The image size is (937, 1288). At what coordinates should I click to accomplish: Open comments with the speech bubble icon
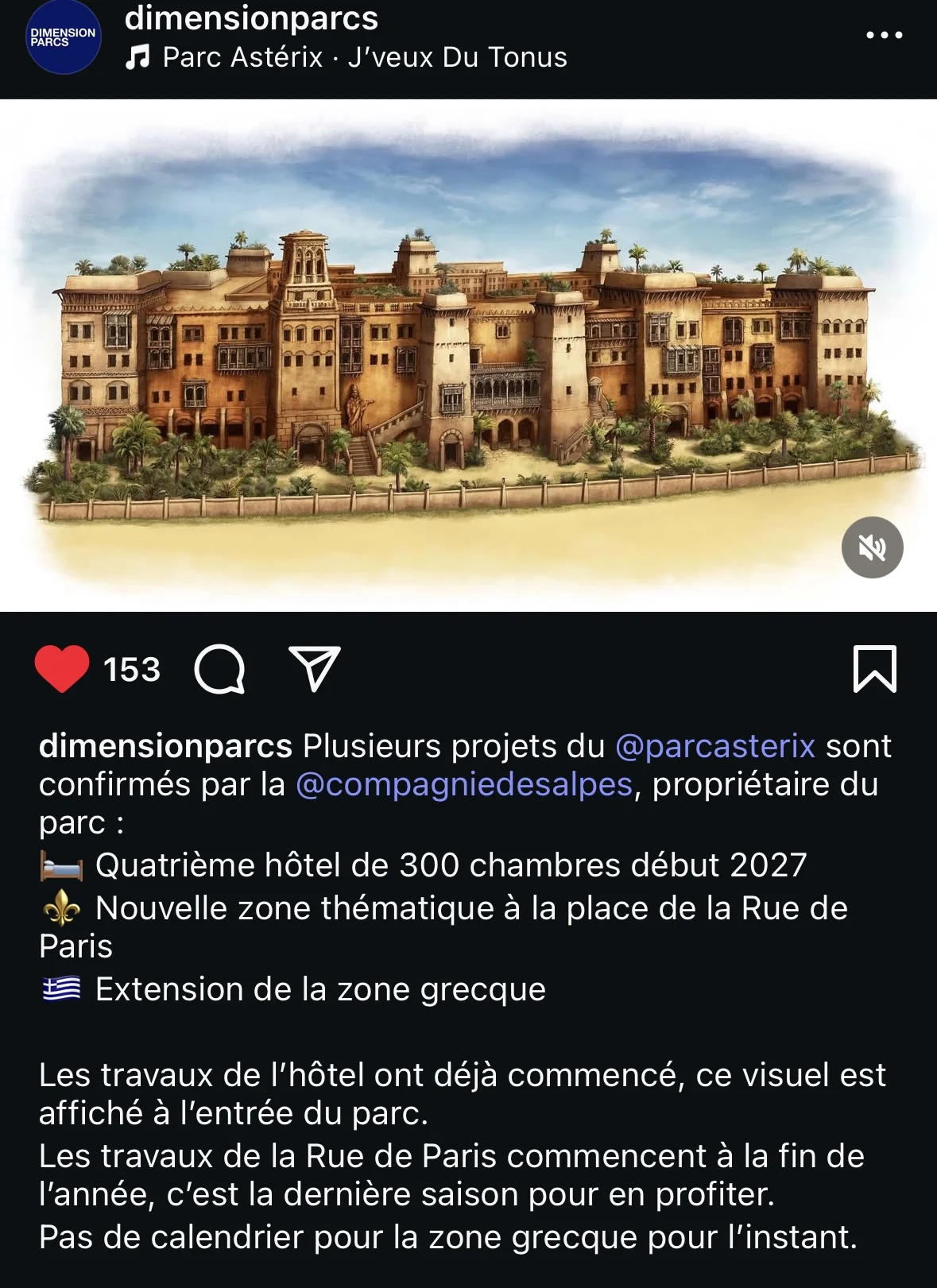tap(219, 669)
